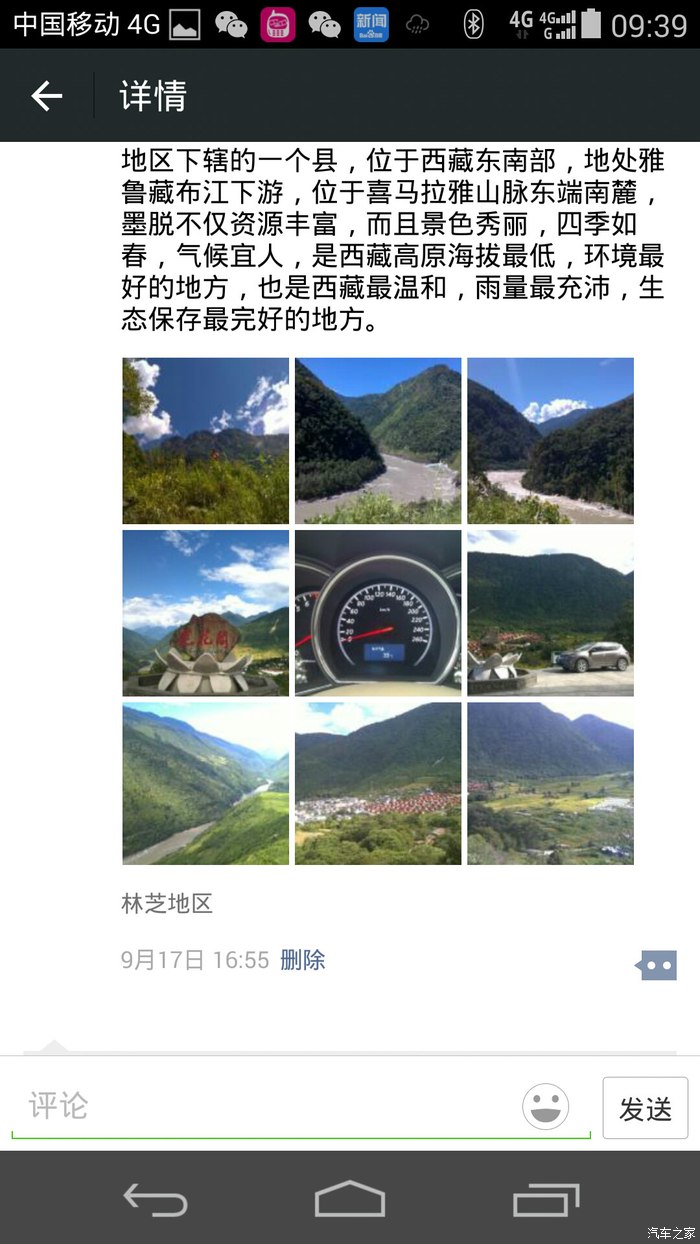Tap the system home button
Screen dimensions: 700x1244
(350, 1198)
